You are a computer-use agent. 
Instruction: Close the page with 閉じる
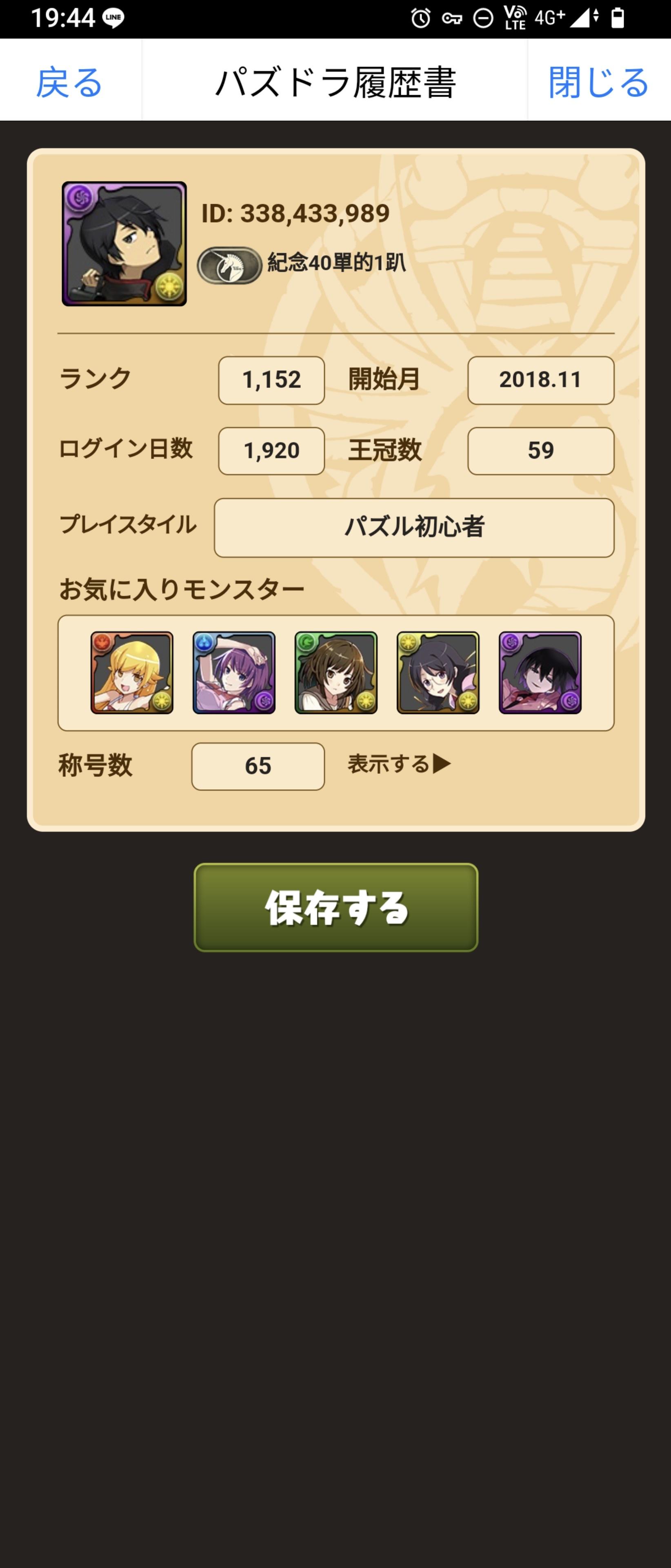click(x=599, y=82)
